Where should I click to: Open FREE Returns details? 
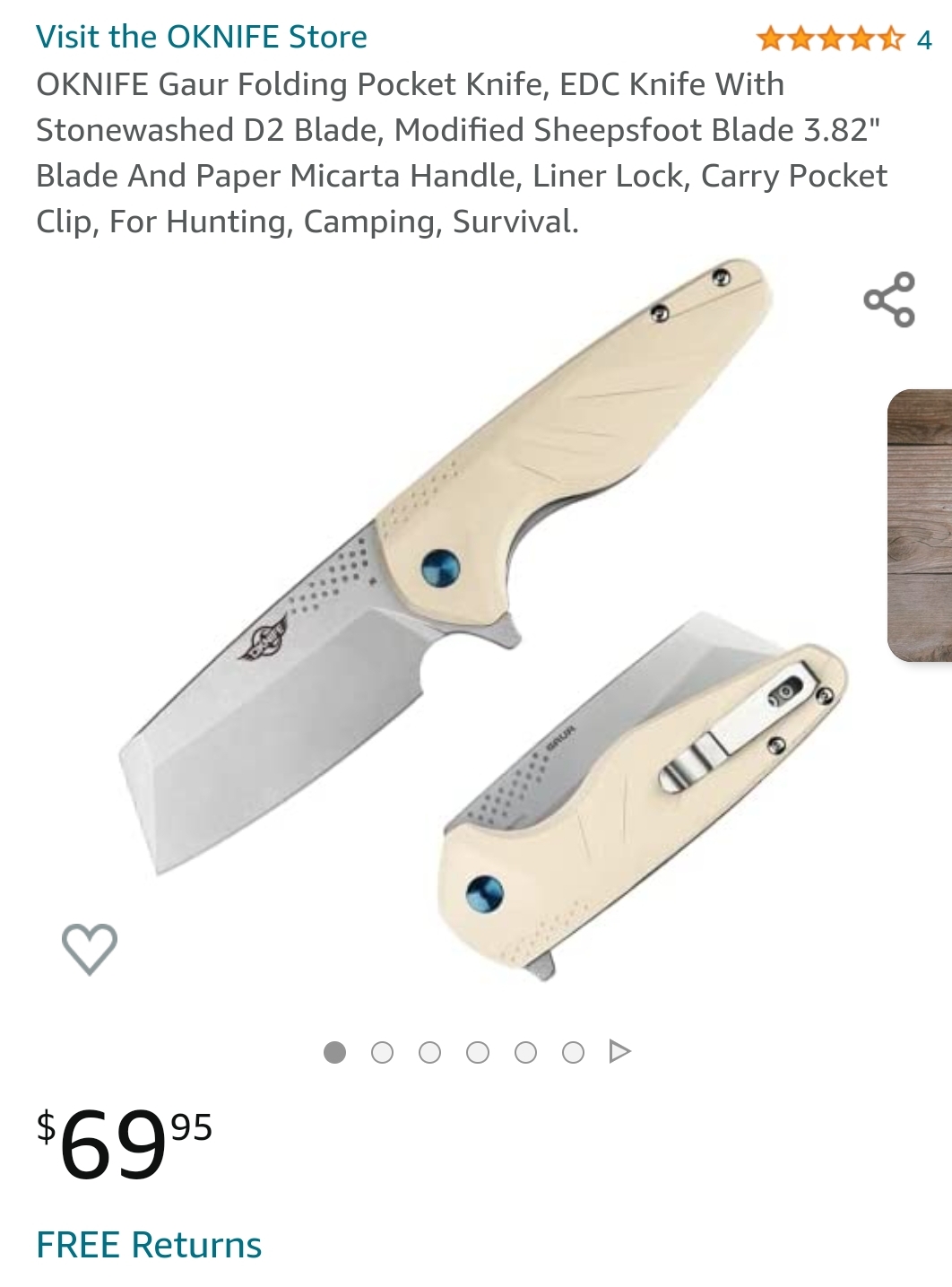149,1245
